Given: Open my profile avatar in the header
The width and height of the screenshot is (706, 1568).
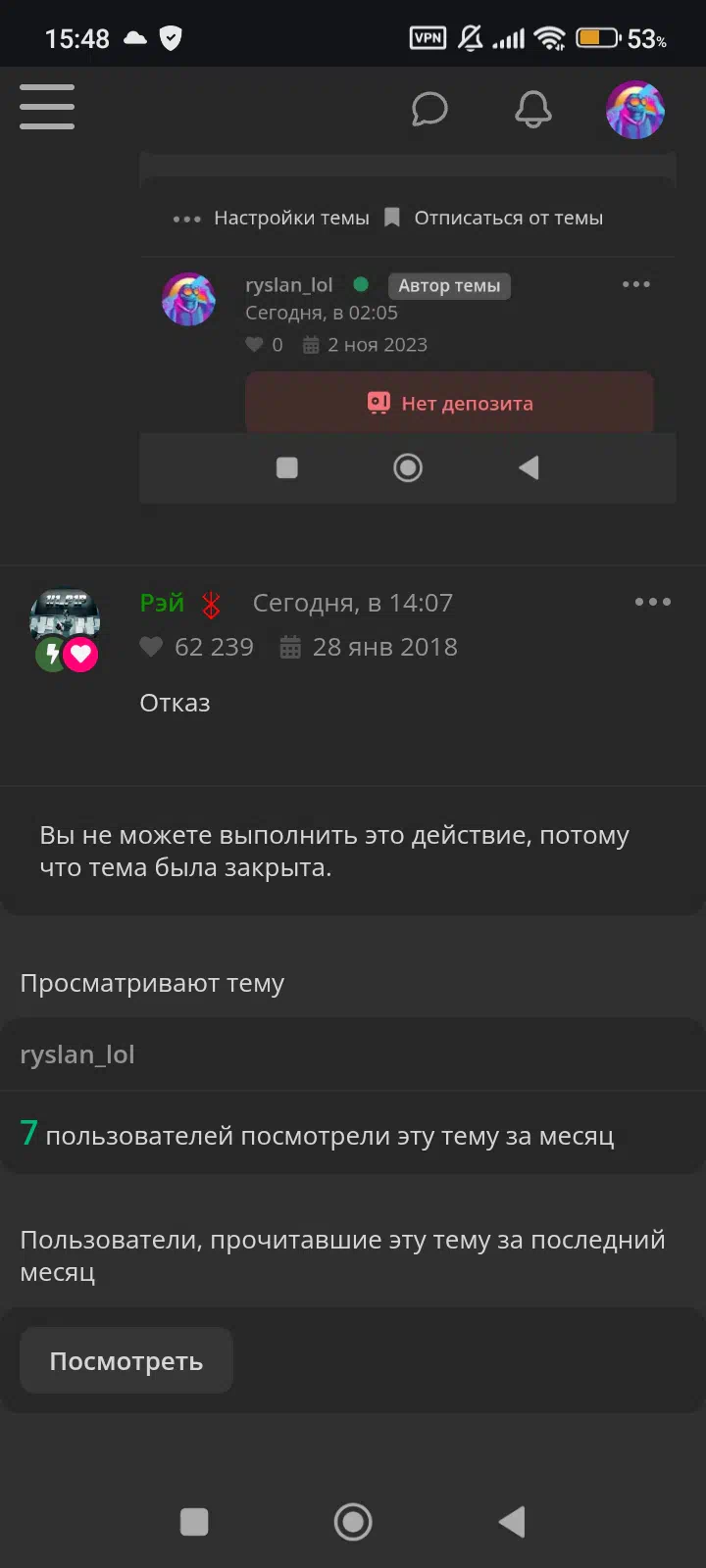Looking at the screenshot, I should pos(635,109).
